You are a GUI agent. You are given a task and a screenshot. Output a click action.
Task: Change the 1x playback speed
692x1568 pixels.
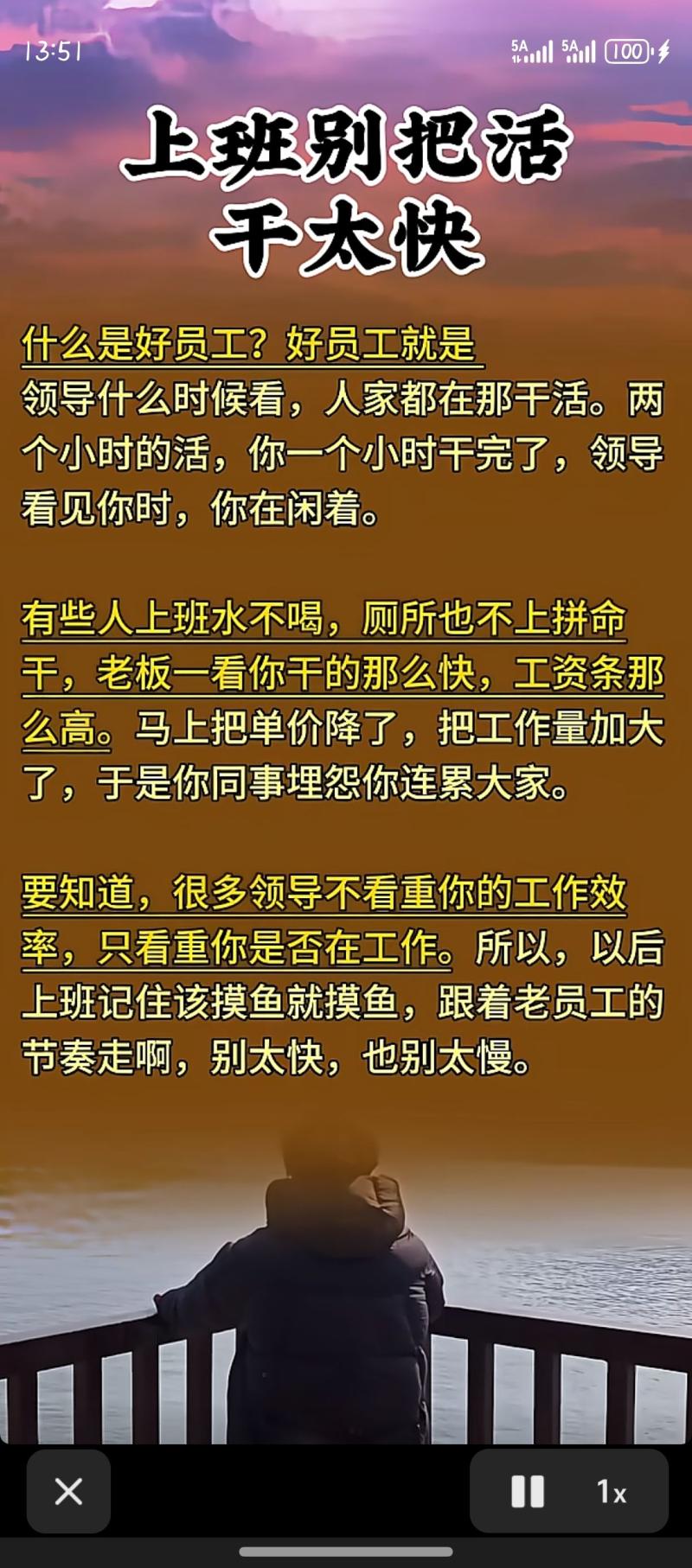pos(611,1491)
